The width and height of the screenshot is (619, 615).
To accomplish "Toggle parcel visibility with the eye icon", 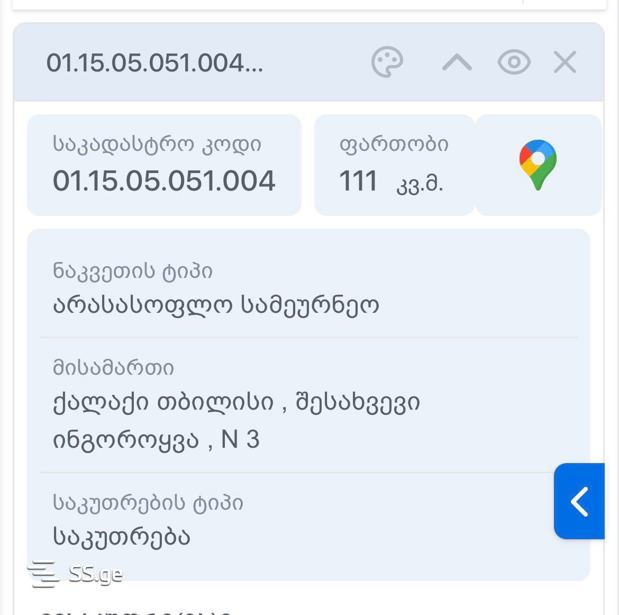I will 514,62.
